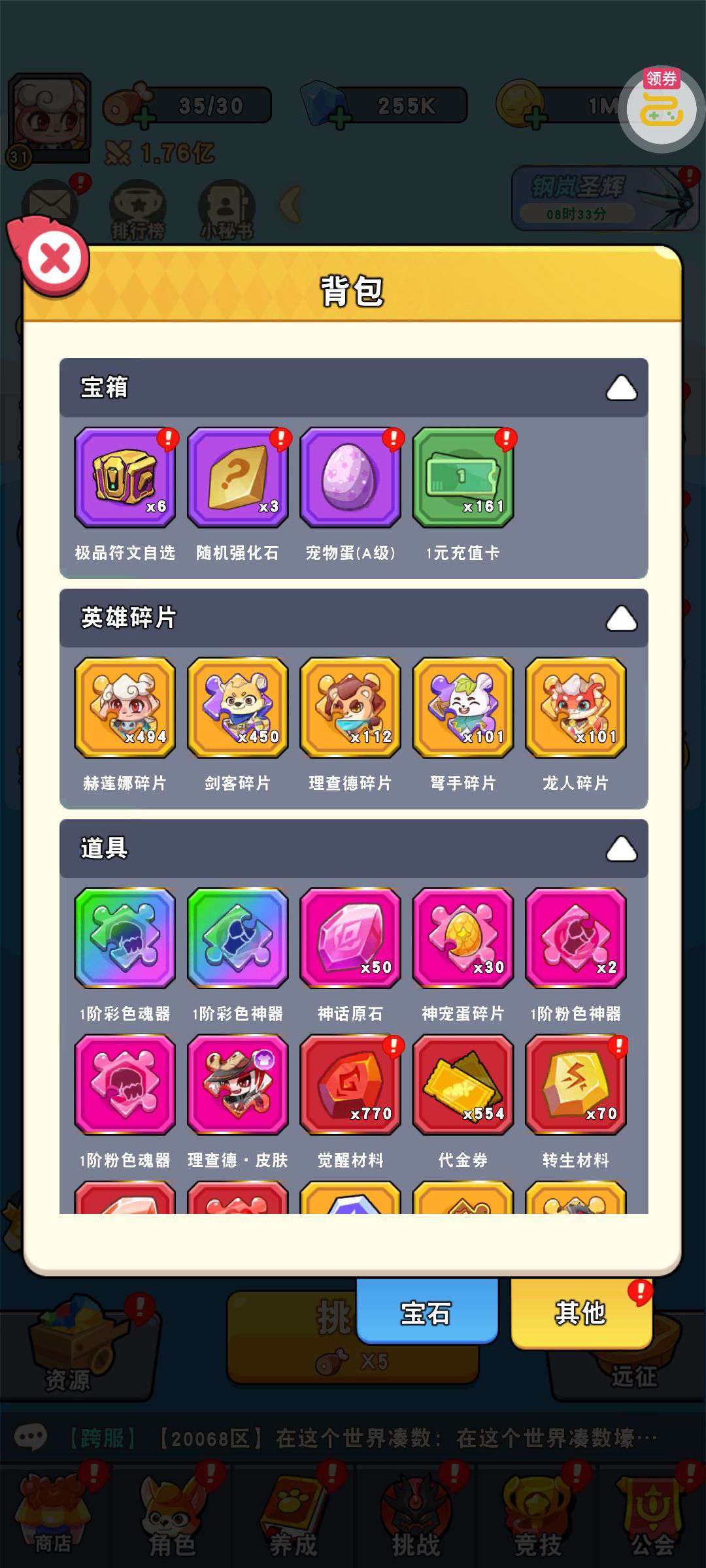Switch to the 其他 tab
The width and height of the screenshot is (706, 1568).
point(580,1312)
